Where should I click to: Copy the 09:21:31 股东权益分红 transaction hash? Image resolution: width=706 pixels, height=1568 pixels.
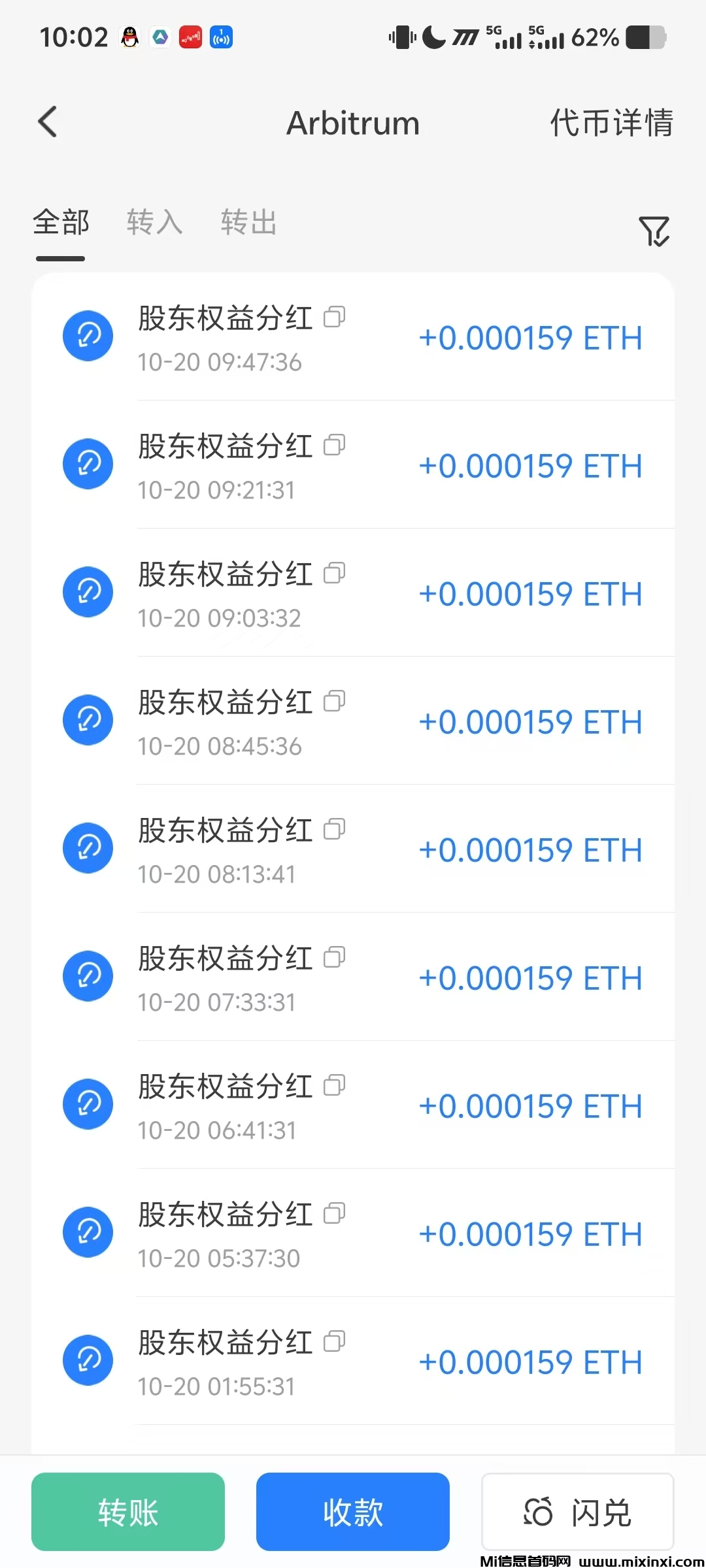(x=336, y=446)
